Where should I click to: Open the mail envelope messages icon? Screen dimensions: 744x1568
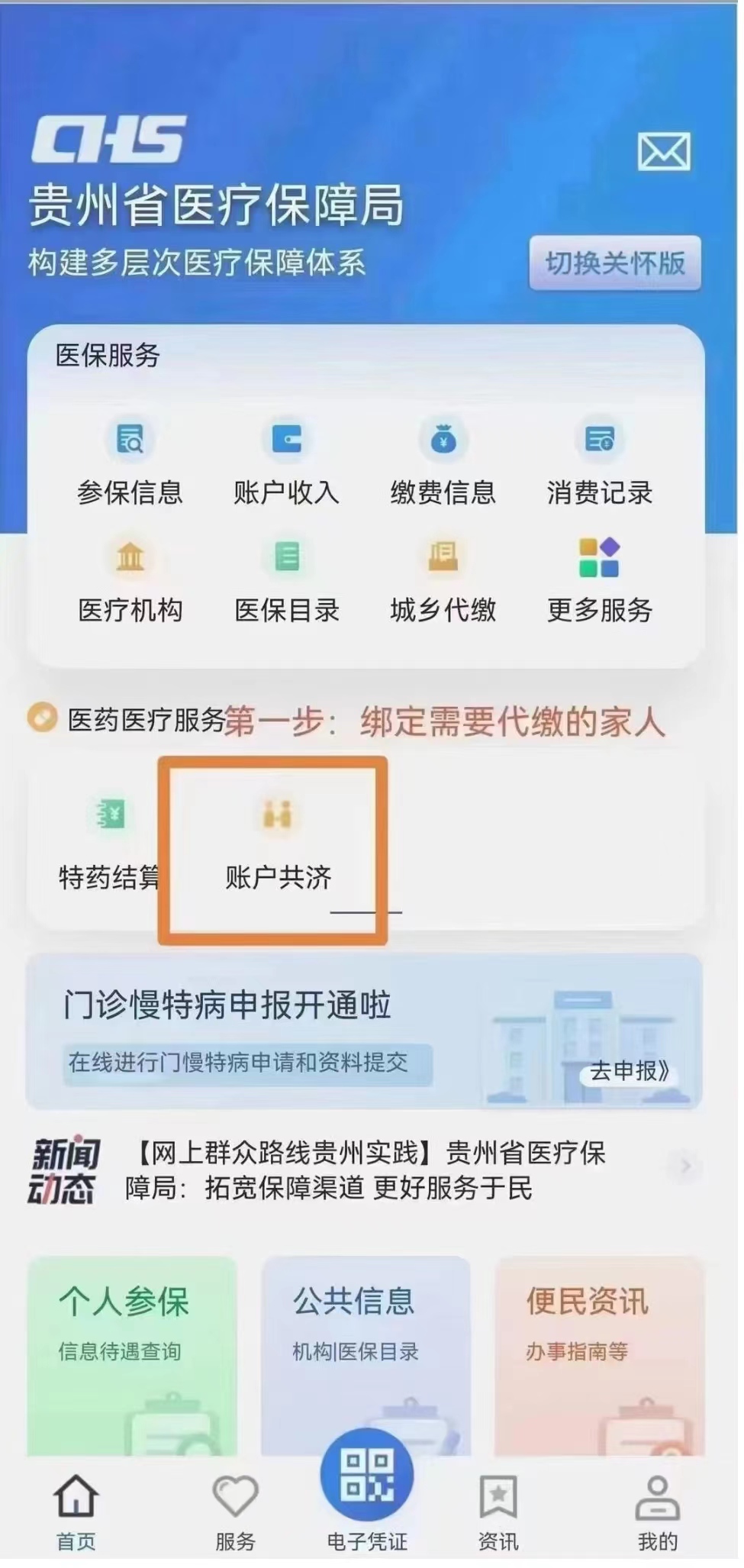[x=663, y=151]
